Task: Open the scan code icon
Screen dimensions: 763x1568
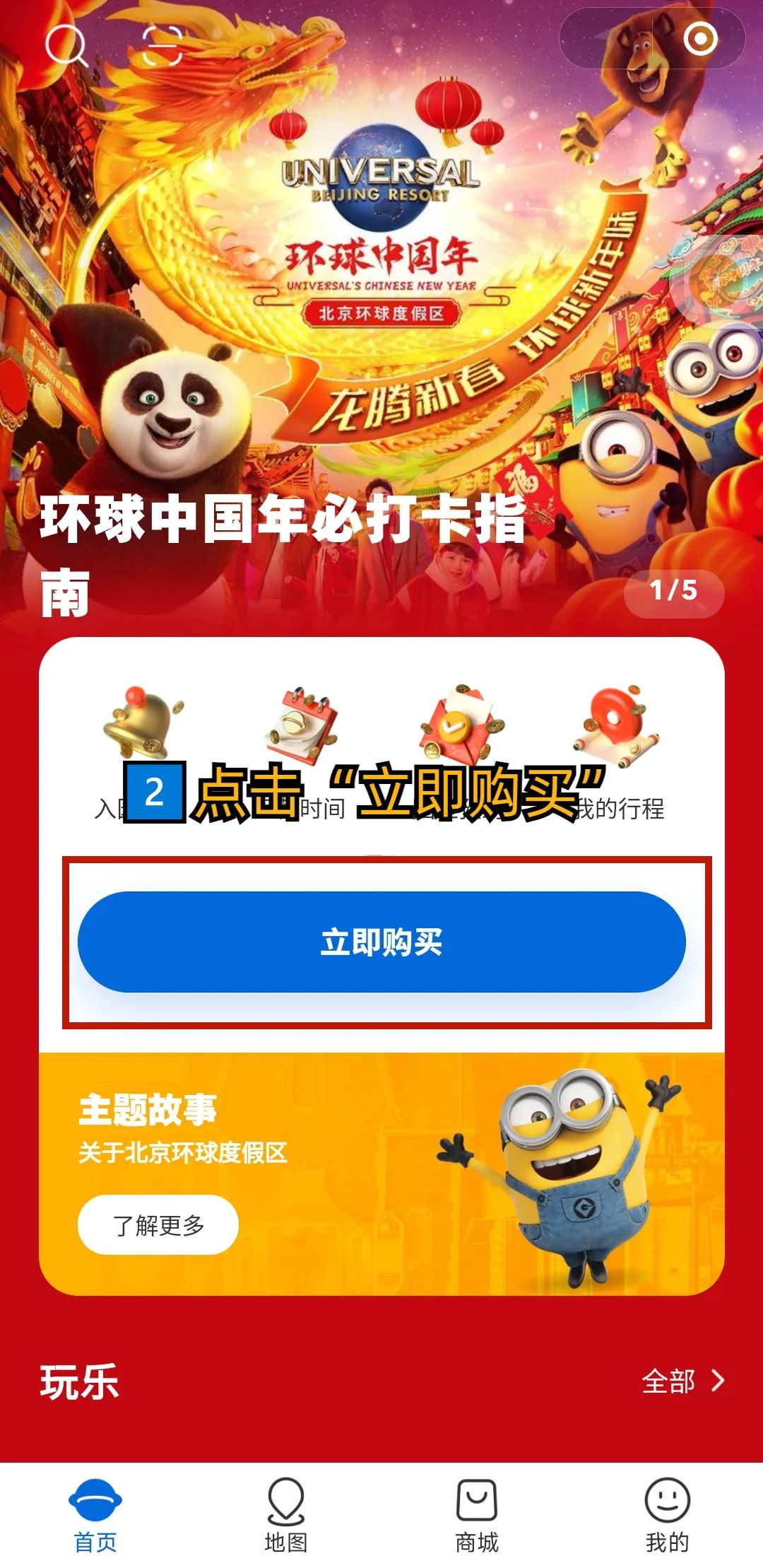Action: (162, 45)
